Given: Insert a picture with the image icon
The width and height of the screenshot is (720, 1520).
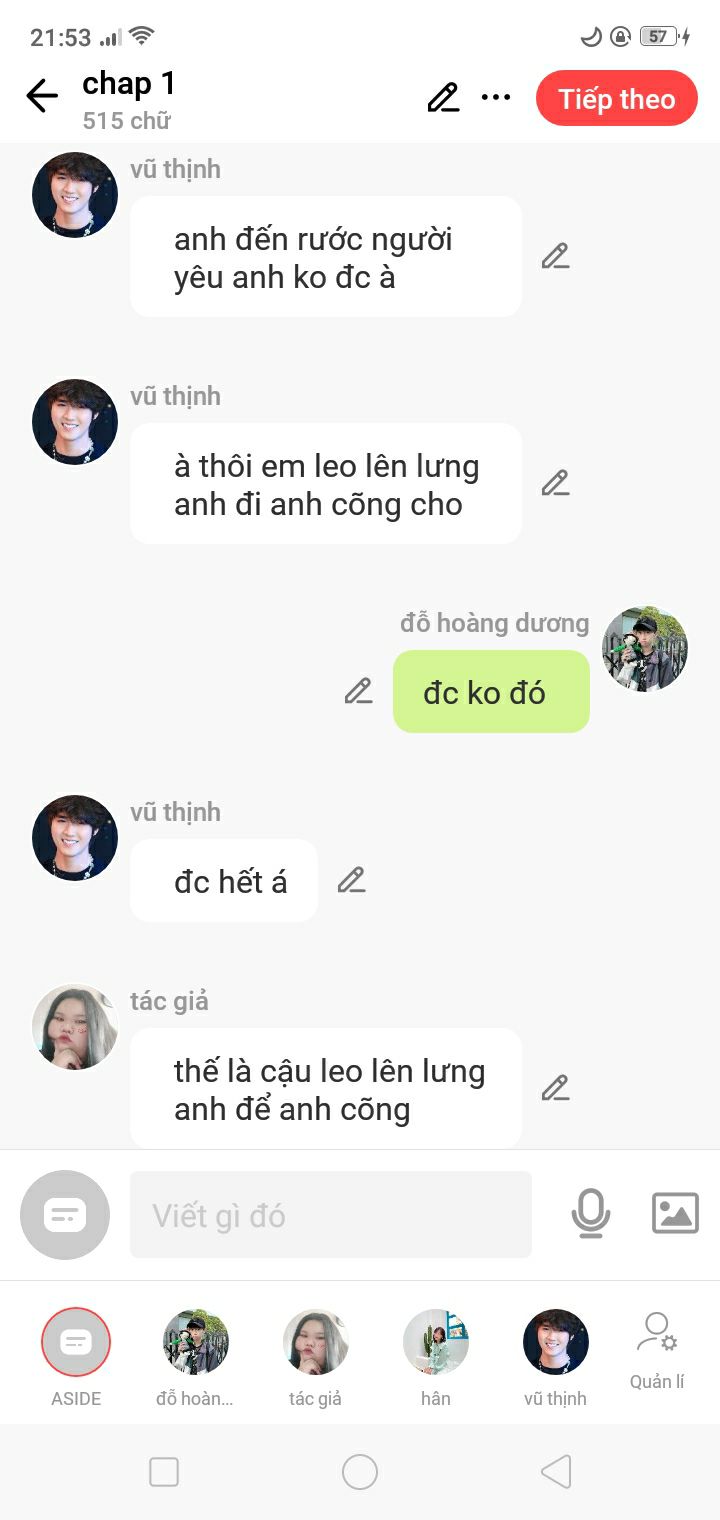Looking at the screenshot, I should tap(675, 1214).
